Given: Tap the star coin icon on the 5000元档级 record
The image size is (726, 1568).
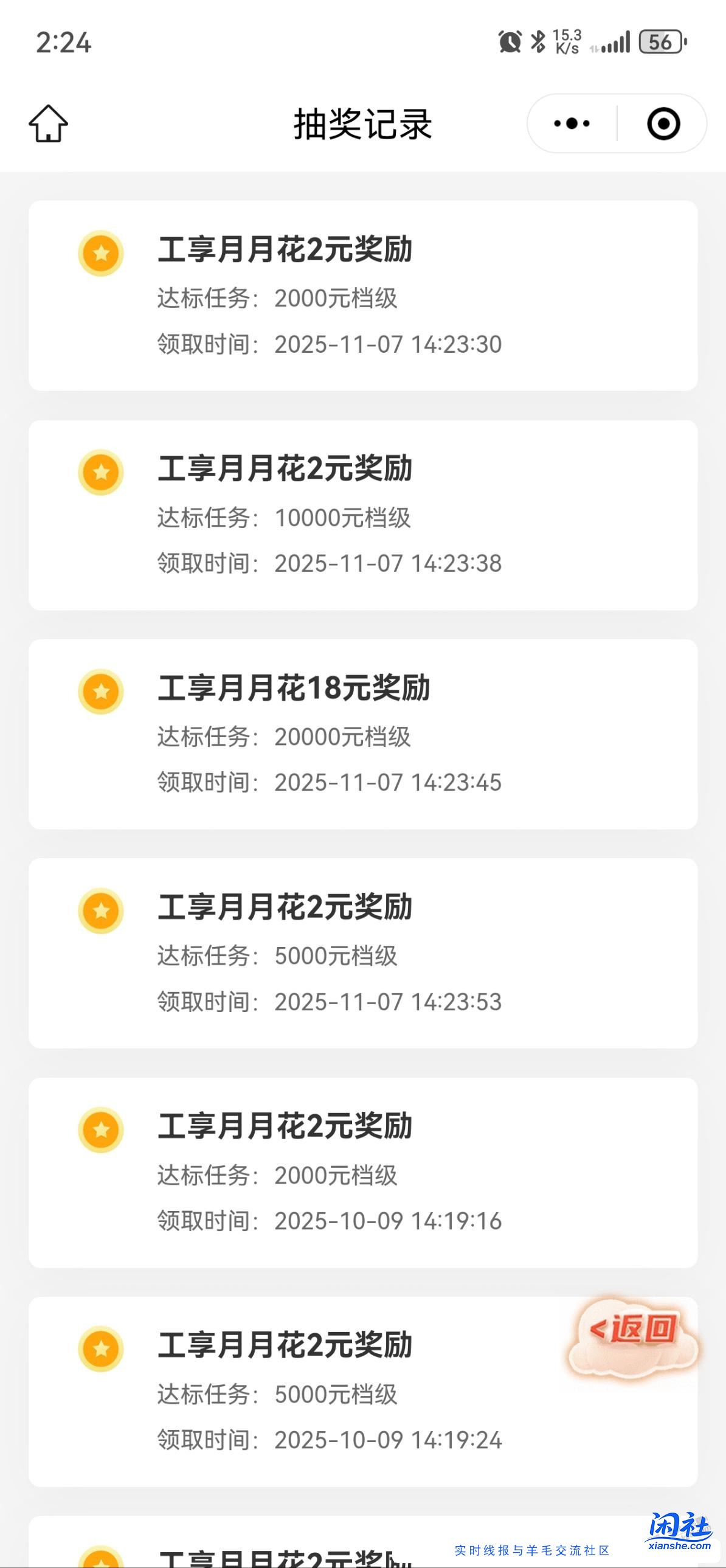Looking at the screenshot, I should [x=101, y=911].
